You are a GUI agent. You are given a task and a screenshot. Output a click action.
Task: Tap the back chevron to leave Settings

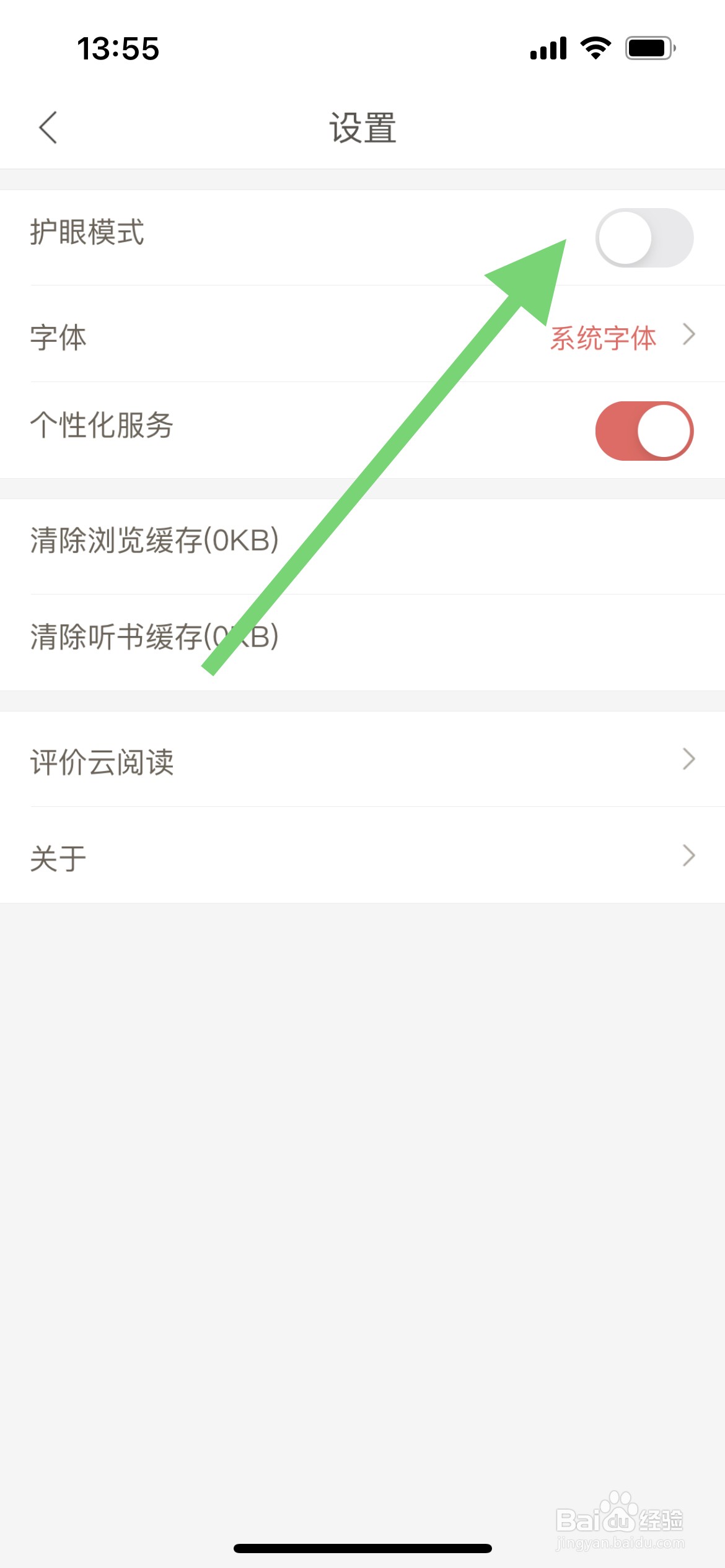(48, 126)
